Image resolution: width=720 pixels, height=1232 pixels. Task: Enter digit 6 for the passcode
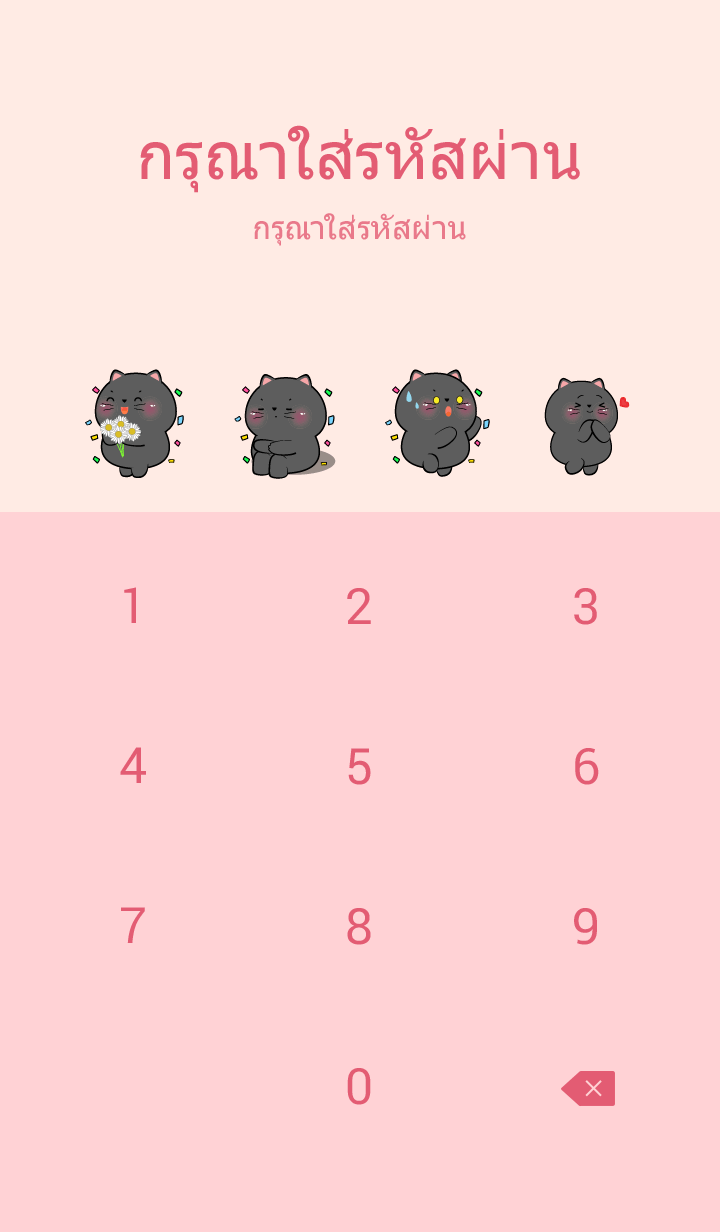(x=586, y=767)
